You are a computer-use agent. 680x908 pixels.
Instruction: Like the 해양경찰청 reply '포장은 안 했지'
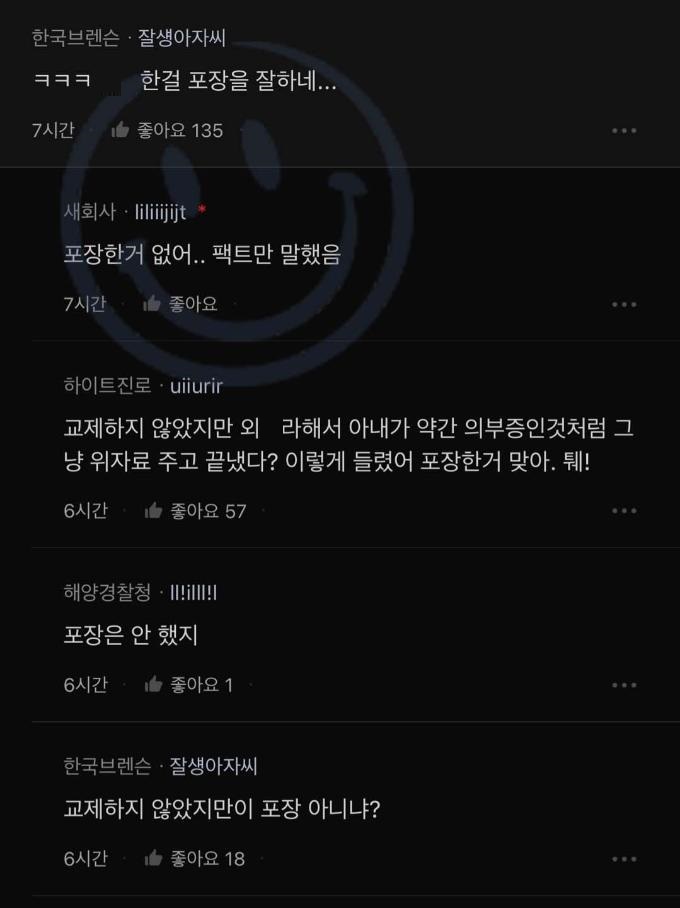click(153, 685)
